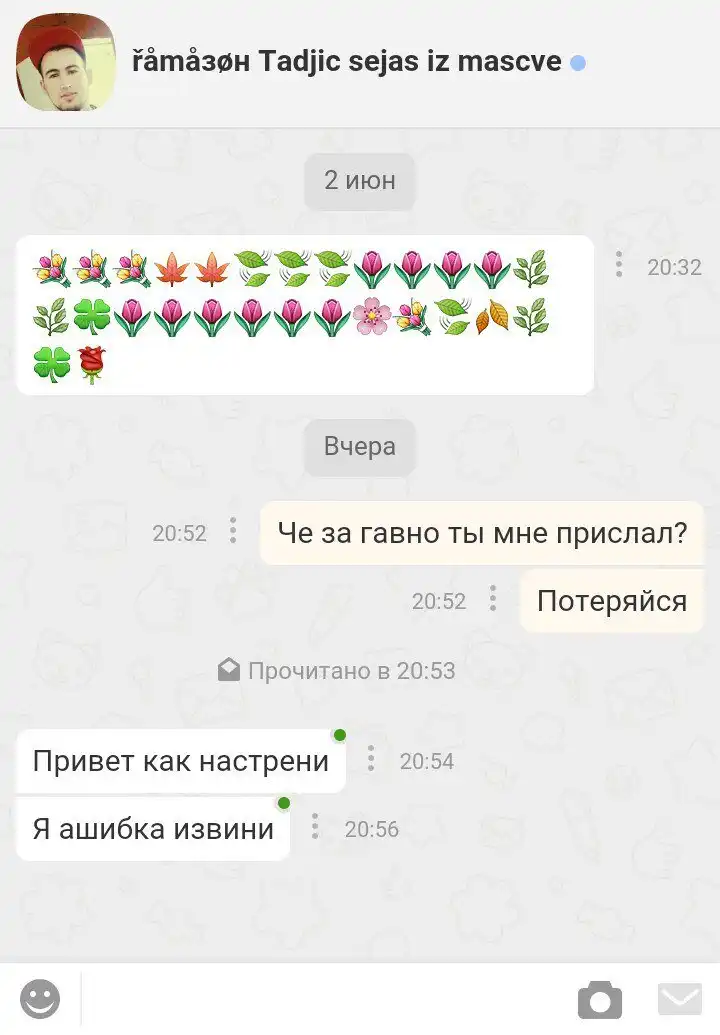
Task: Open chat info via contact name header
Action: click(346, 62)
